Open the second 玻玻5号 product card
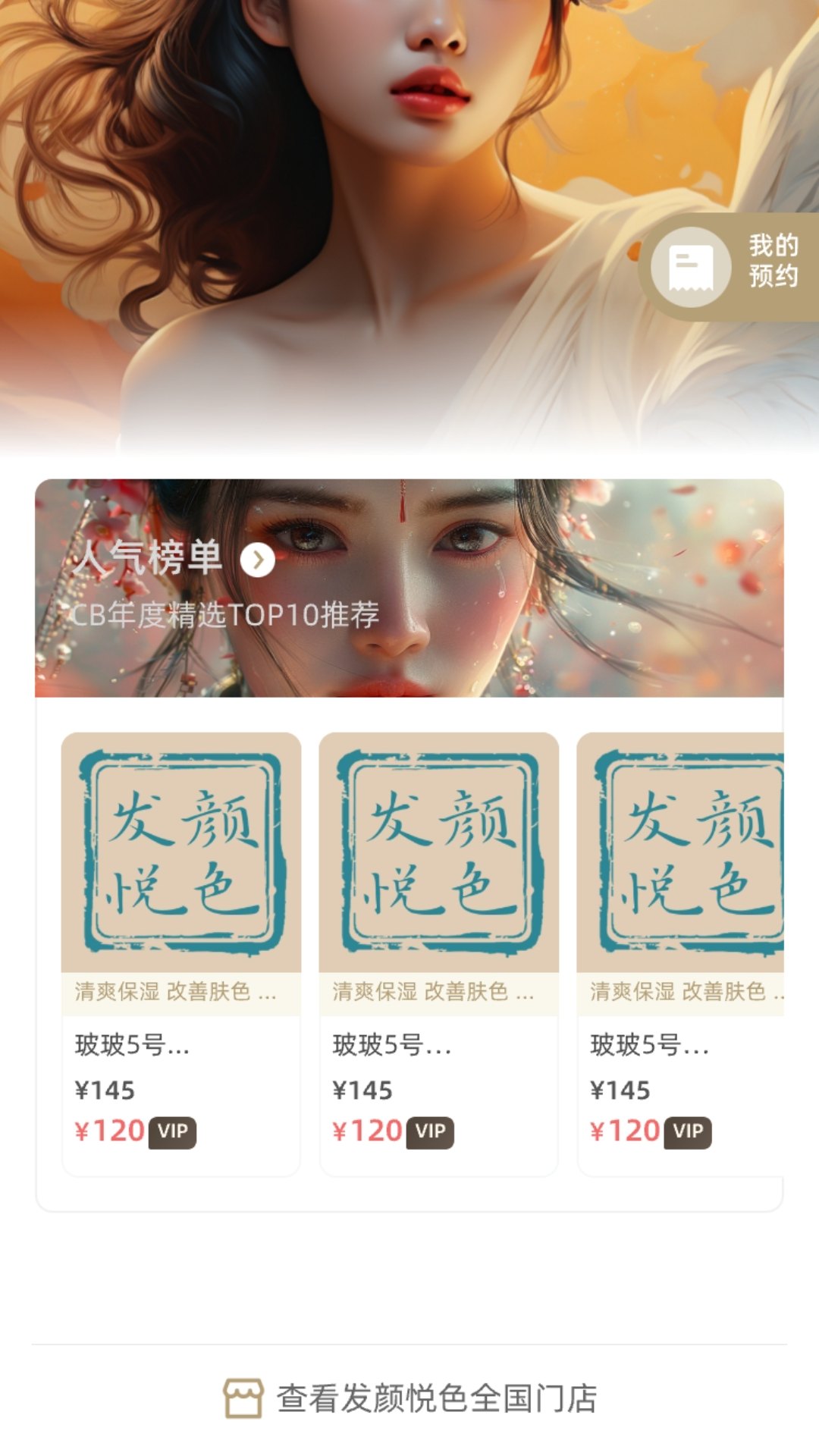This screenshot has width=819, height=1456. point(438,952)
